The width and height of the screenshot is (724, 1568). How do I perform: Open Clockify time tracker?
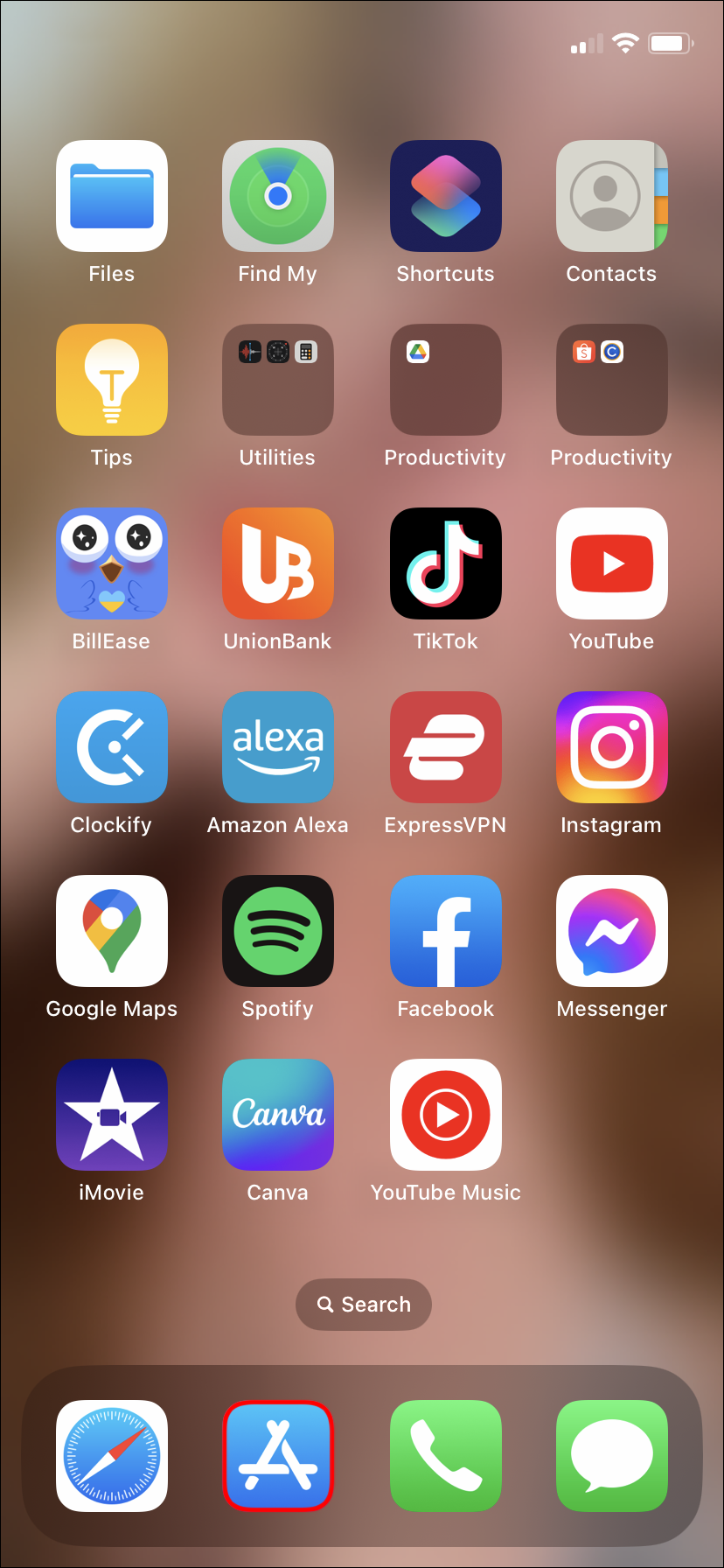pos(112,747)
